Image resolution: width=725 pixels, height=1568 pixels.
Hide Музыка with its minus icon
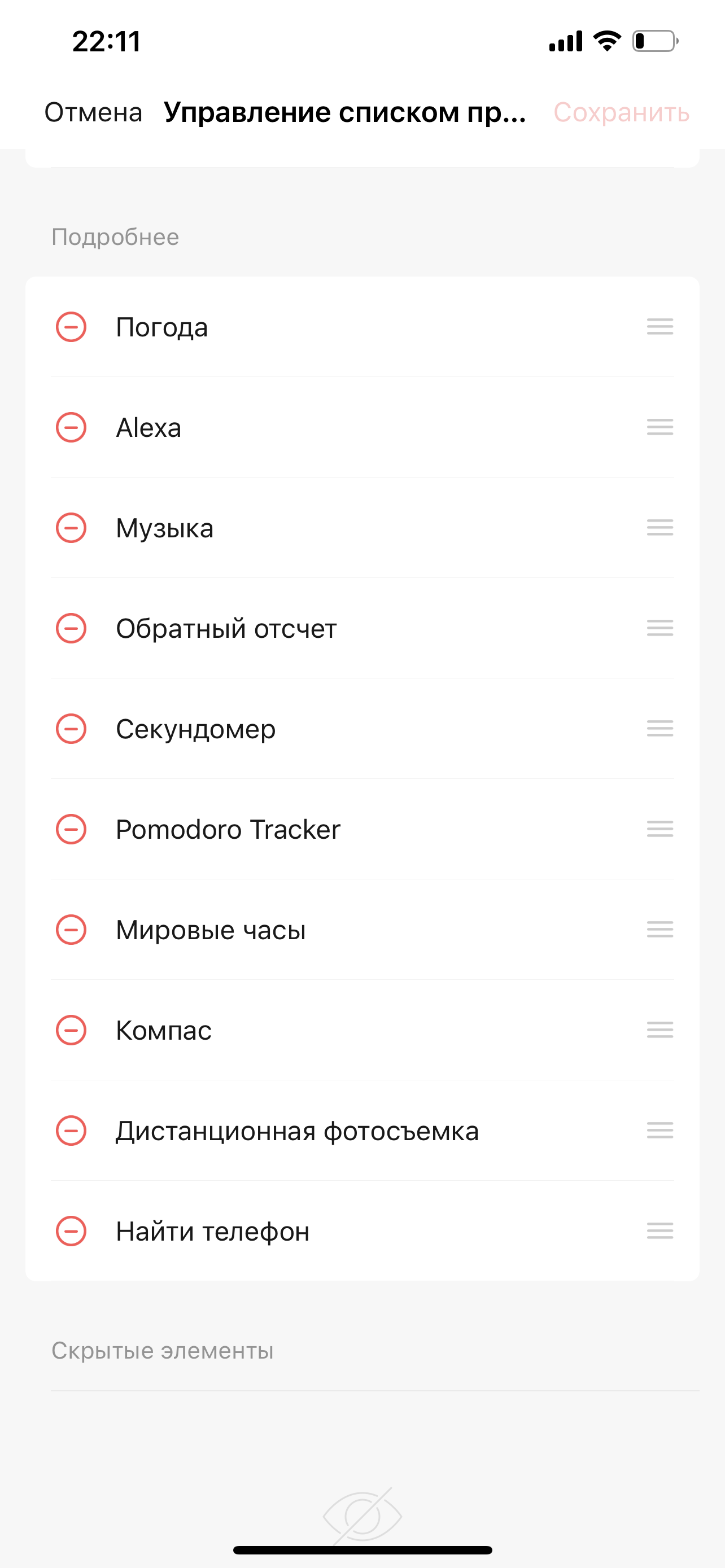(71, 528)
